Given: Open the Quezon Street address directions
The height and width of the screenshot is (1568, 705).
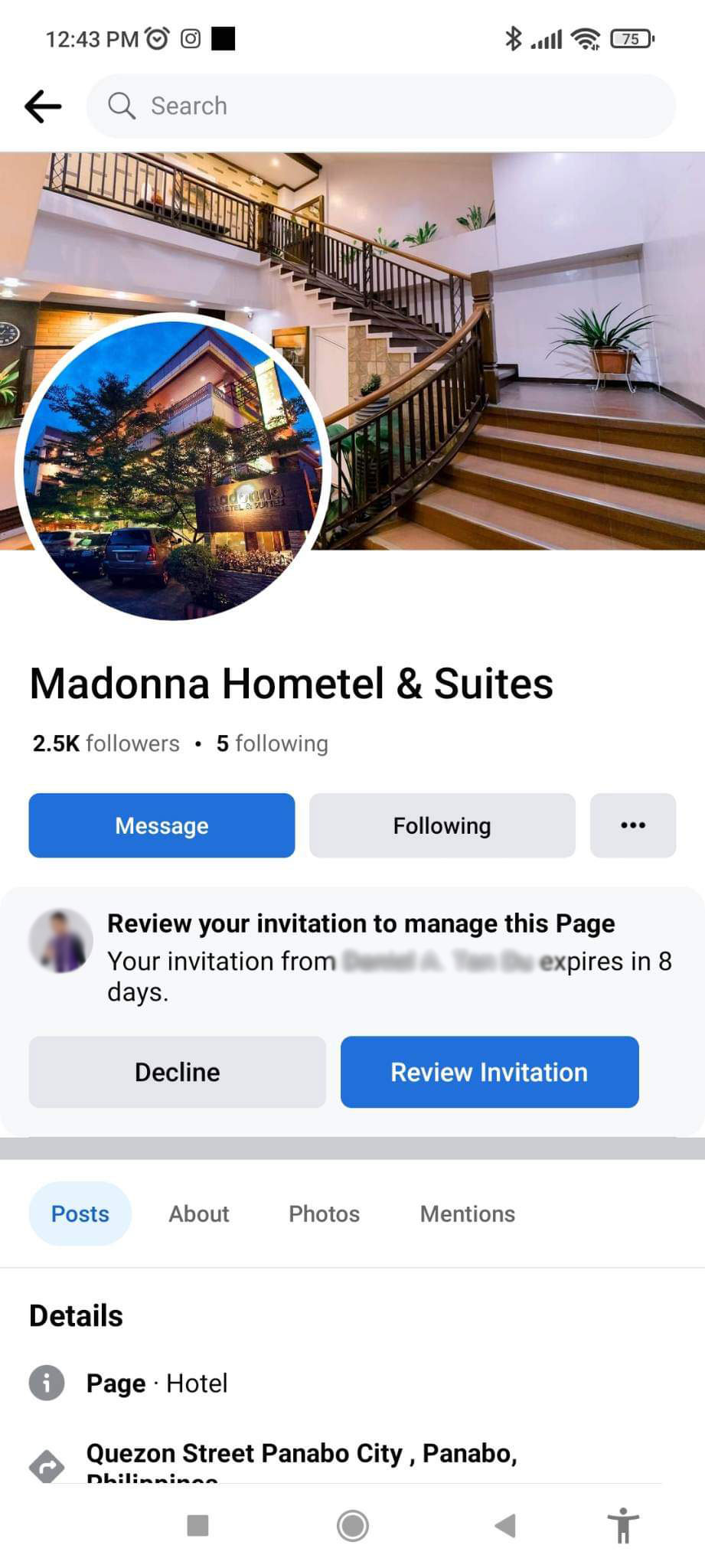Looking at the screenshot, I should [x=302, y=1453].
